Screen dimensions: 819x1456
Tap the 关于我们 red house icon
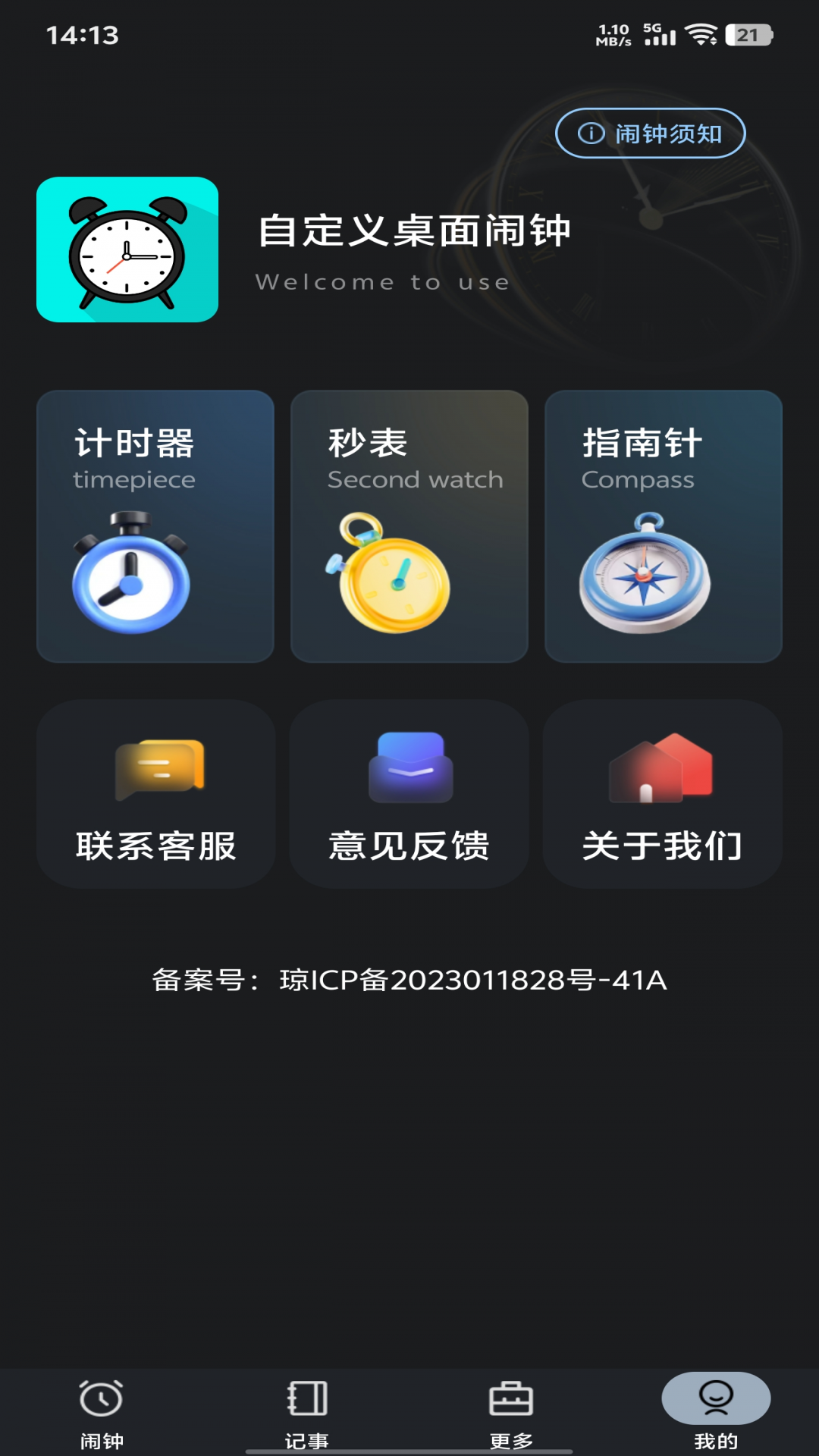(x=664, y=770)
